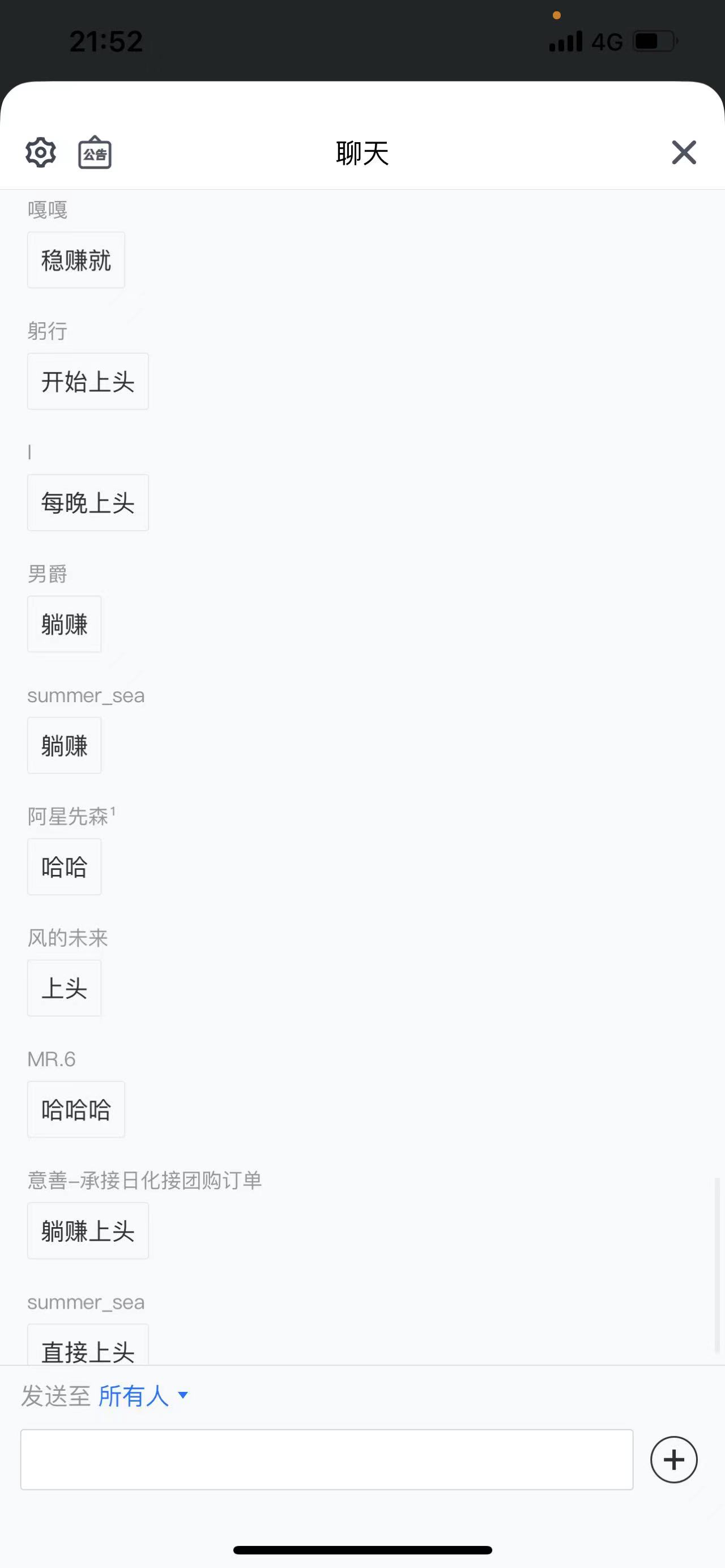Image resolution: width=725 pixels, height=1568 pixels.
Task: Change recipient via 所有人 dropdown
Action: pos(143,1395)
